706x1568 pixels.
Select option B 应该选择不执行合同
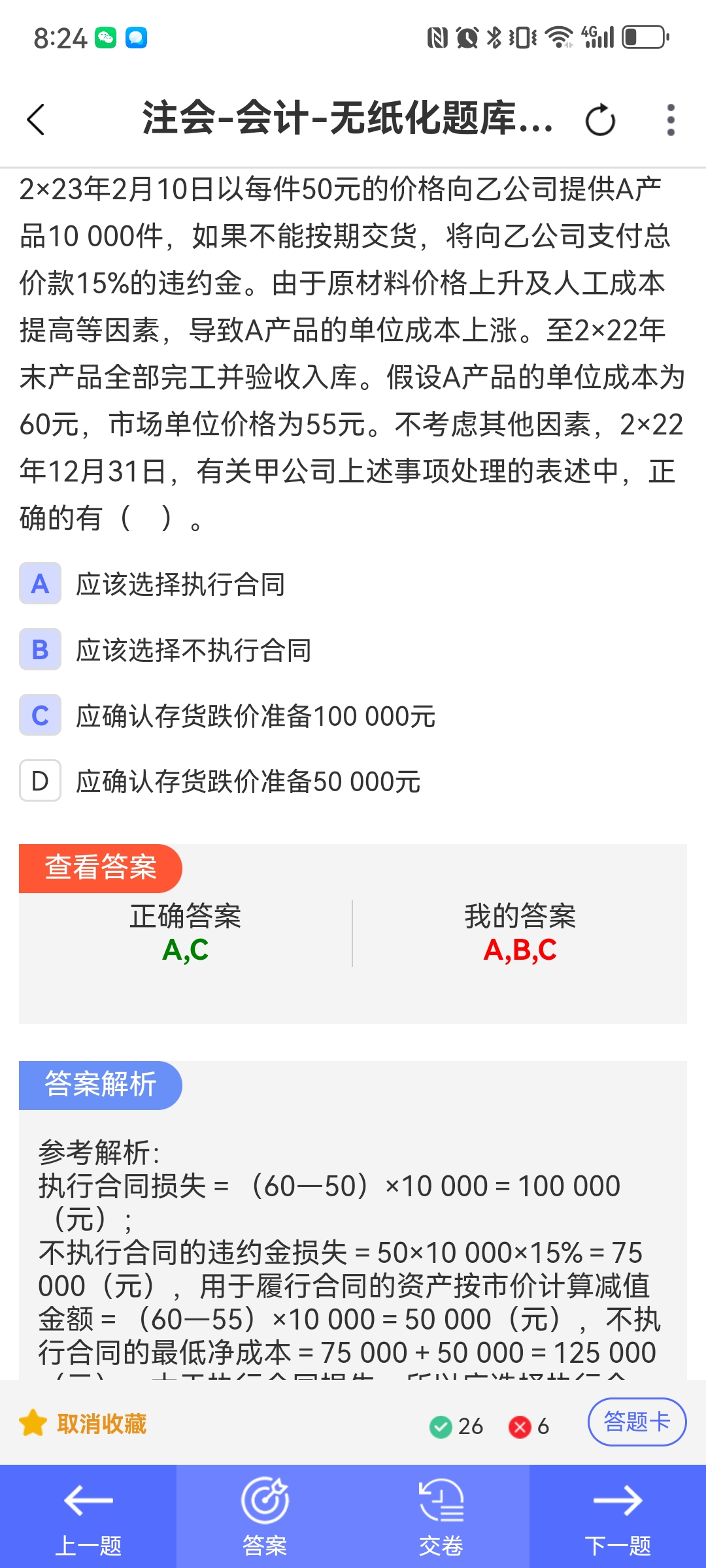click(165, 649)
